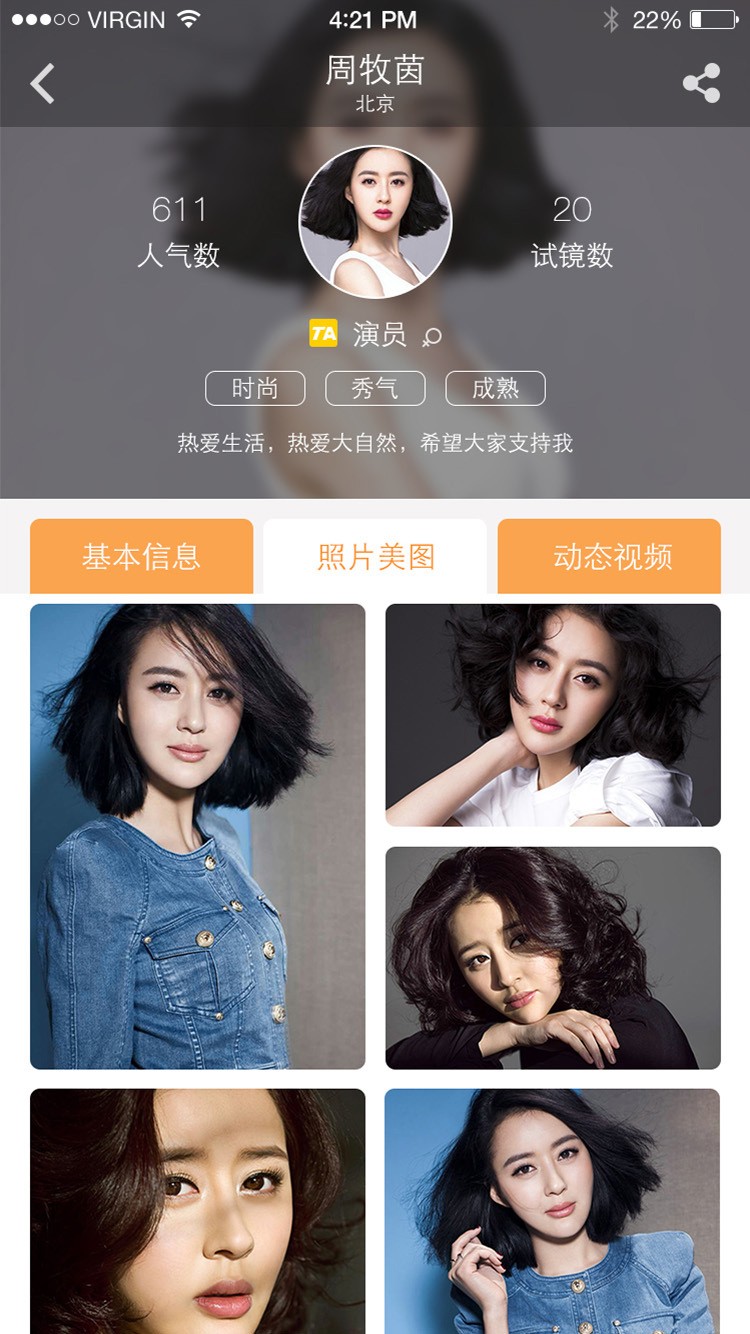Open the denim jacket portrait photo
Viewport: 750px width, 1334px height.
point(197,836)
